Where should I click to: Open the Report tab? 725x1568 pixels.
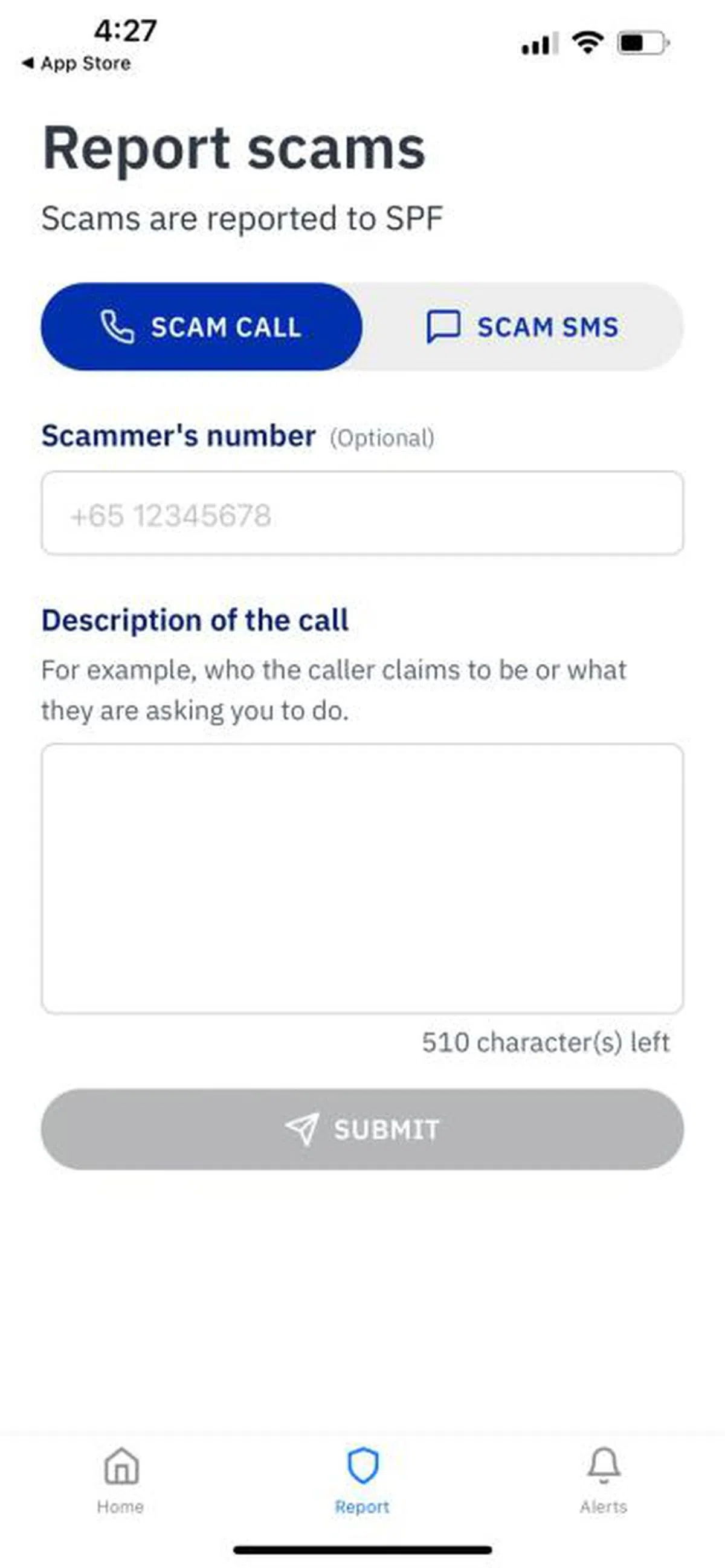[x=362, y=1480]
